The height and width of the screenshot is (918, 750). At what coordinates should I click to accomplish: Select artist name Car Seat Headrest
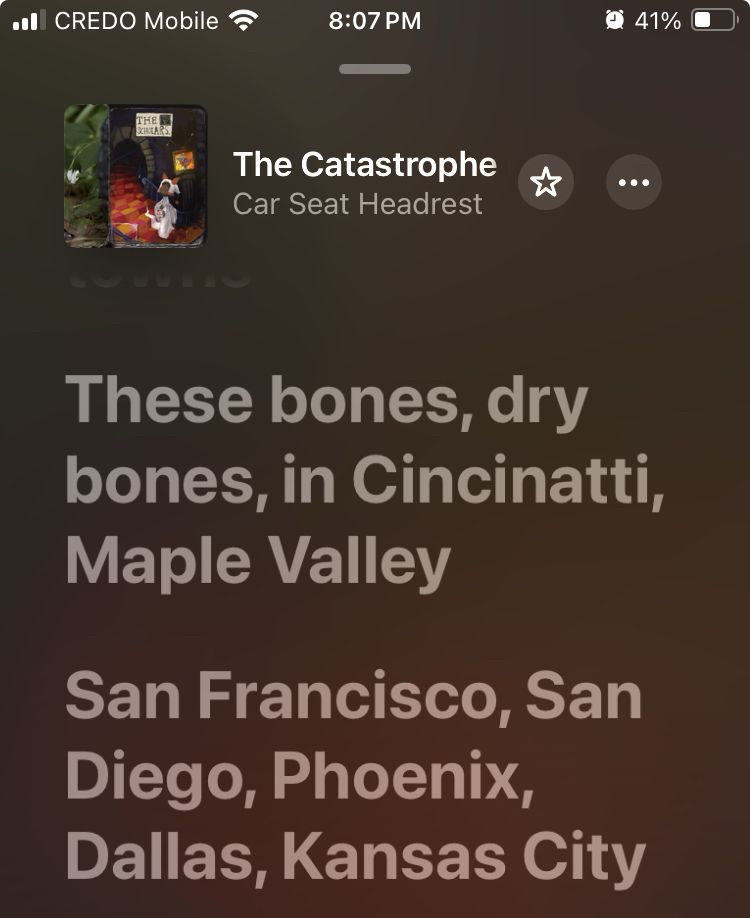(357, 204)
